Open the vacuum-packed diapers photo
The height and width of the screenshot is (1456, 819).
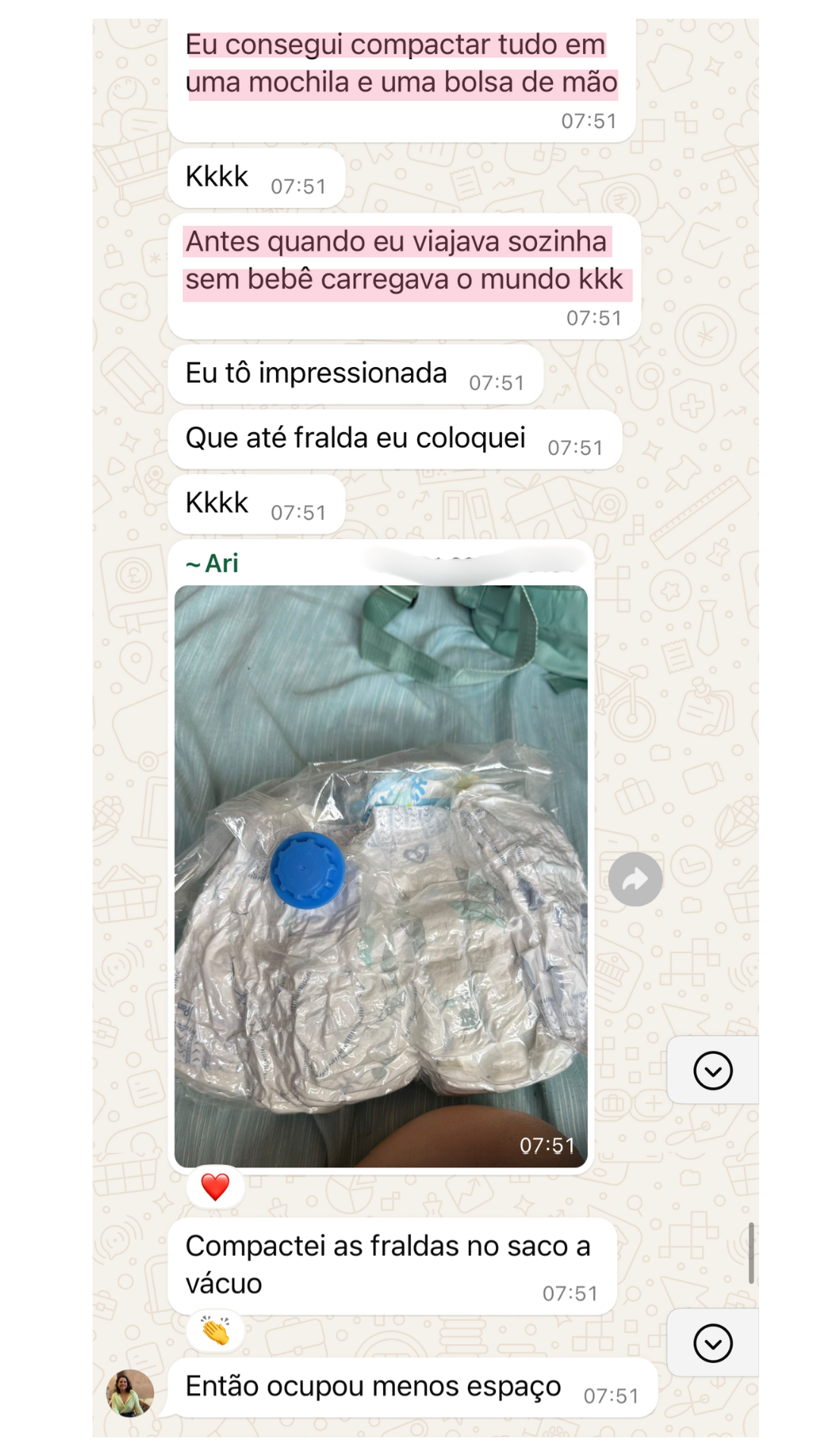[x=381, y=876]
